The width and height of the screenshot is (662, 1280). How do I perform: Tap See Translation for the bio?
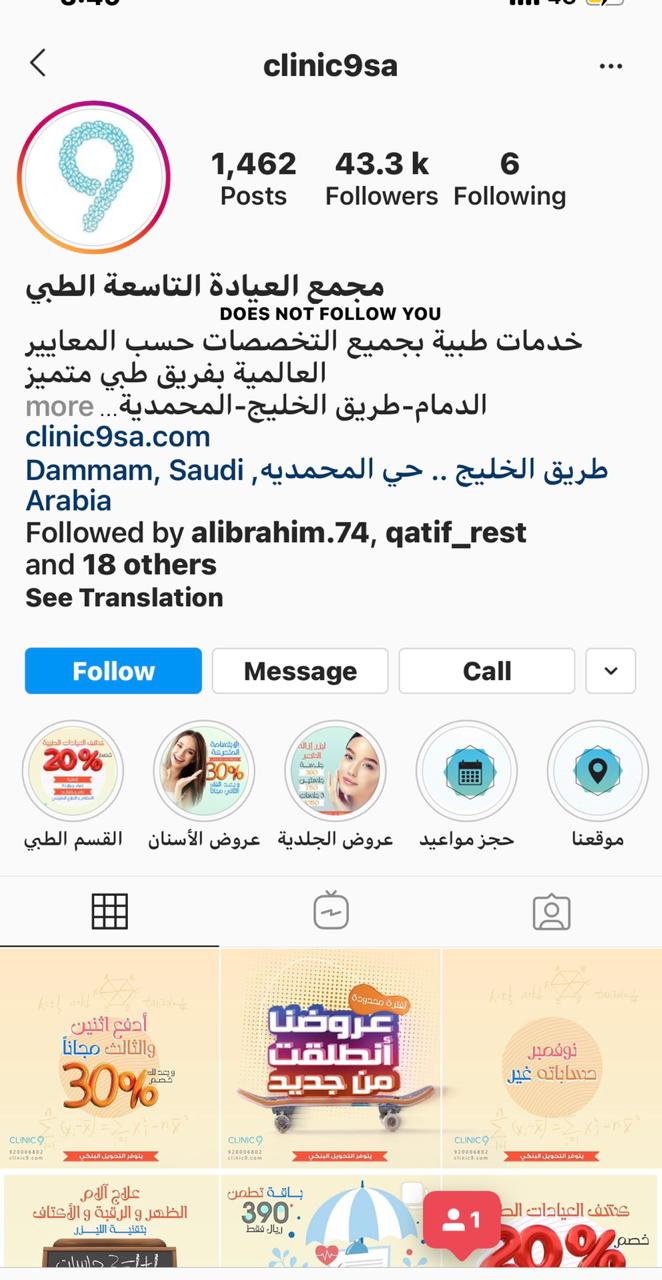pyautogui.click(x=124, y=598)
